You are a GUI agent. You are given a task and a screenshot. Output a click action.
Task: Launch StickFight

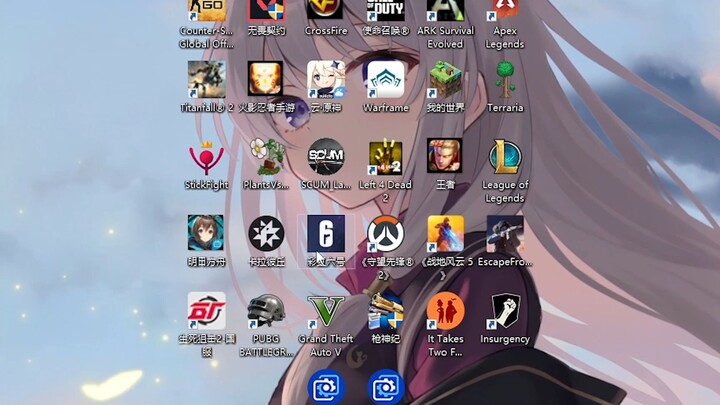(206, 157)
